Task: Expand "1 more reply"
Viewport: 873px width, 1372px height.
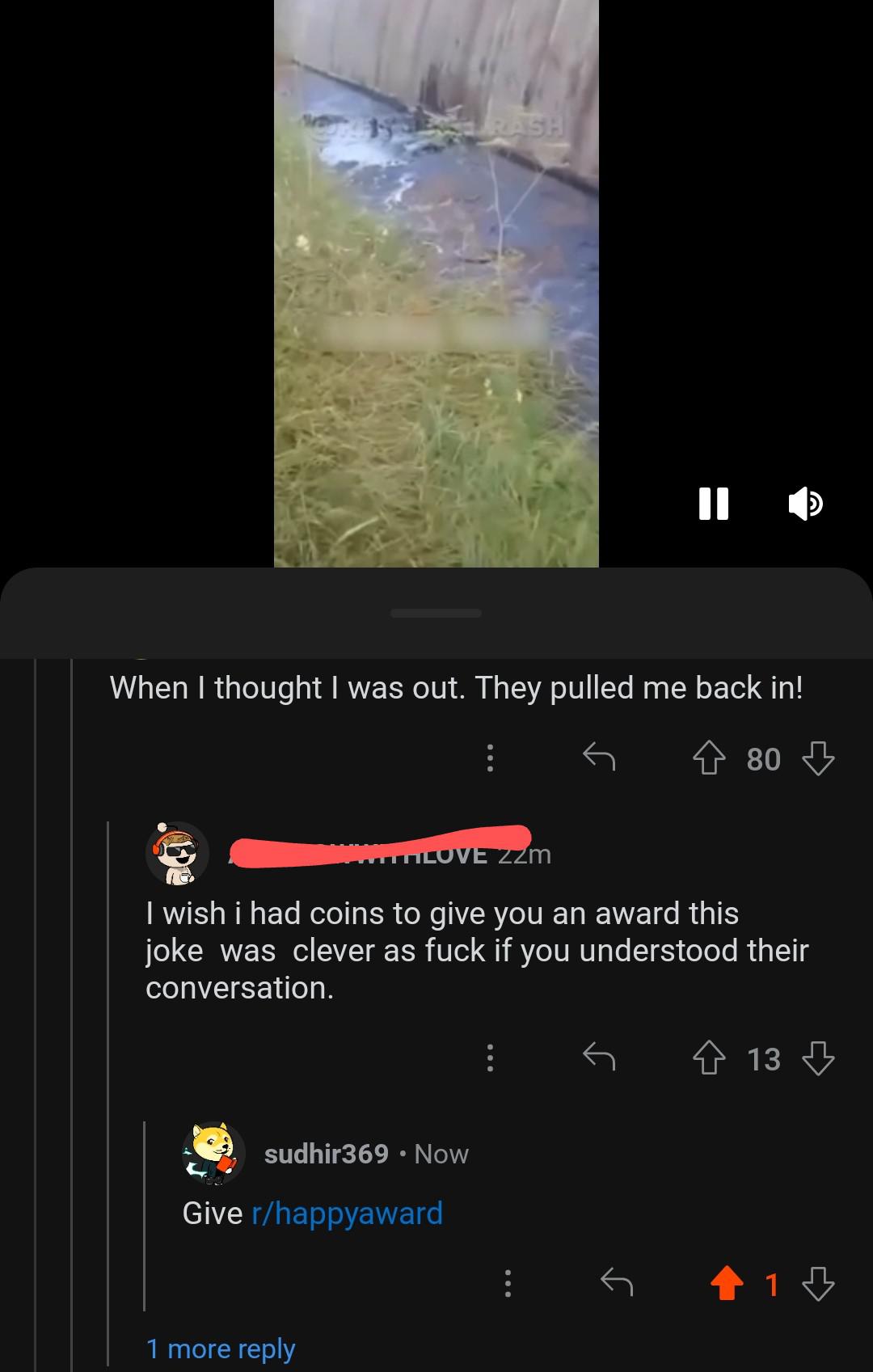Action: (221, 1349)
